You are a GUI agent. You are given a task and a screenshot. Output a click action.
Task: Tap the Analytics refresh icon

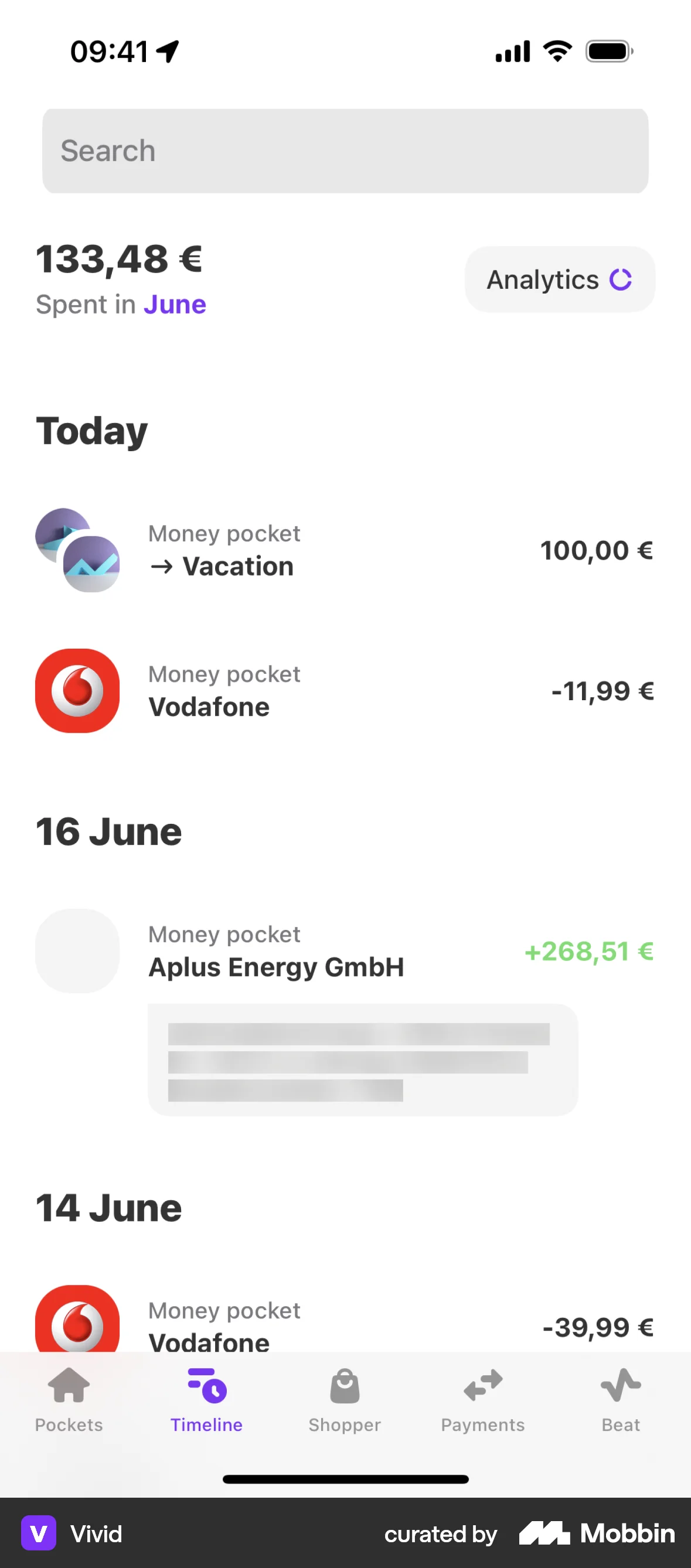click(x=621, y=279)
